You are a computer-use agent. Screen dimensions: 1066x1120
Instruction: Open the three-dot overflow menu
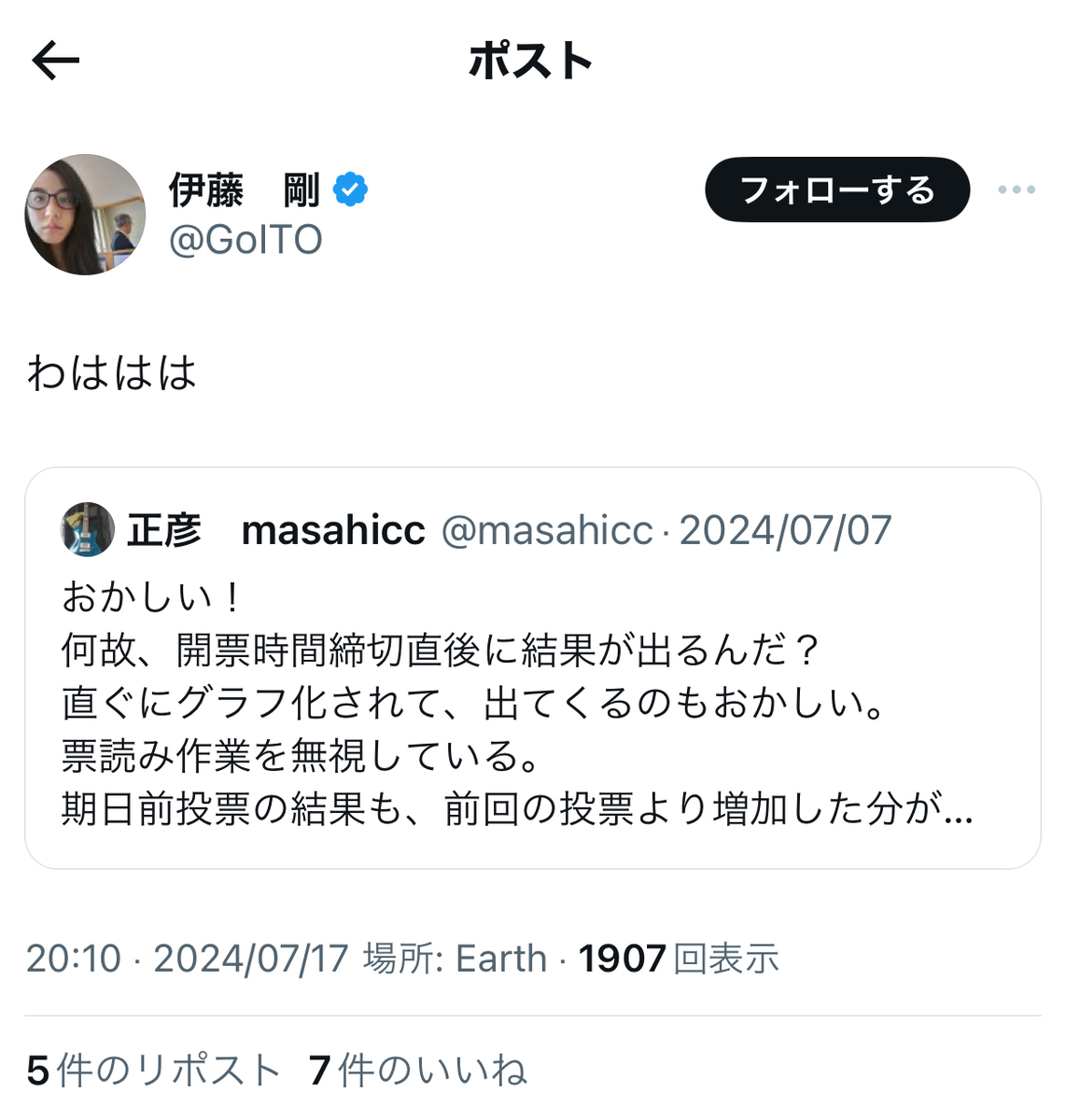click(x=1017, y=189)
